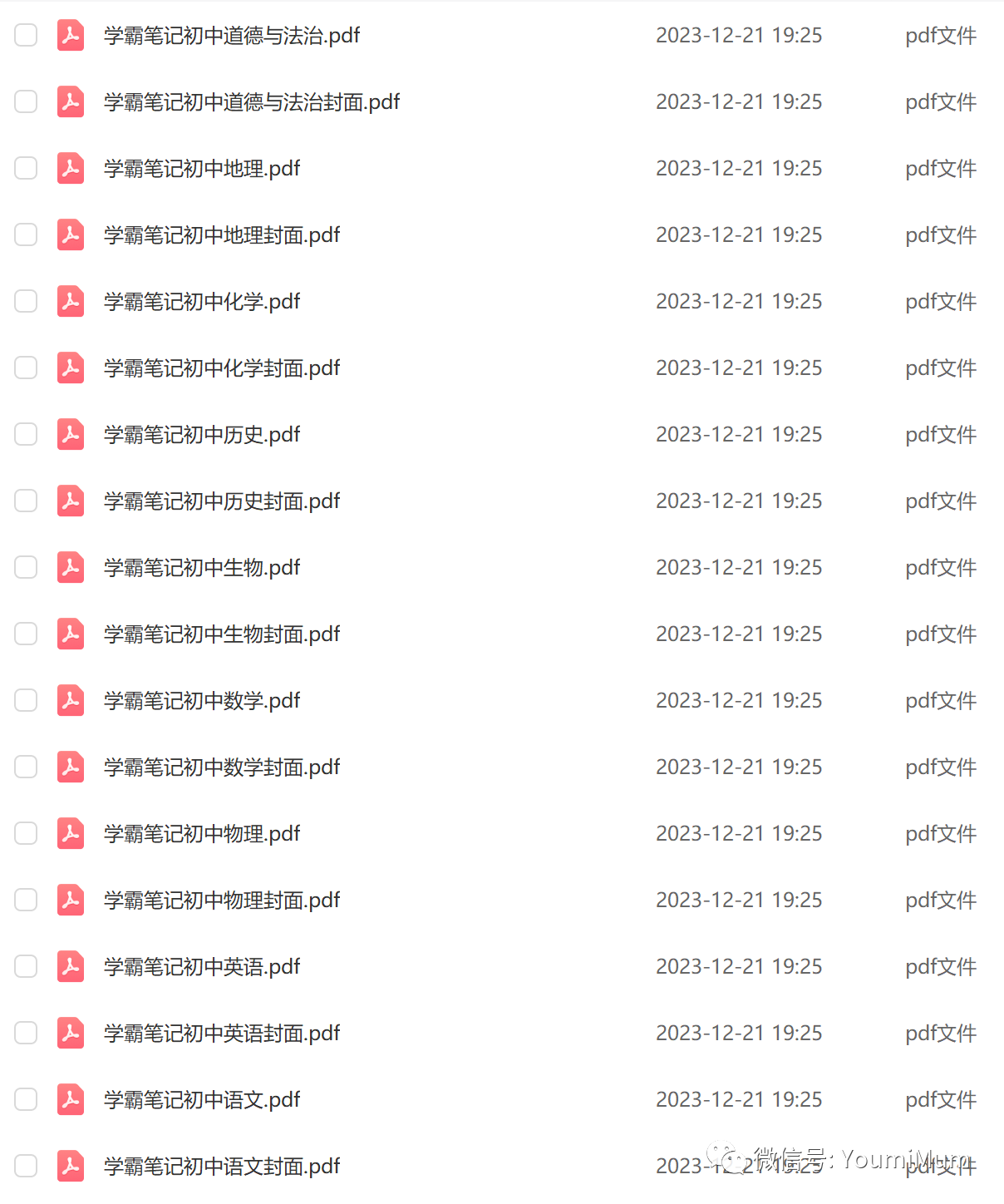
Task: Open 学霸笔记初中物理.pdf file
Action: (x=201, y=834)
